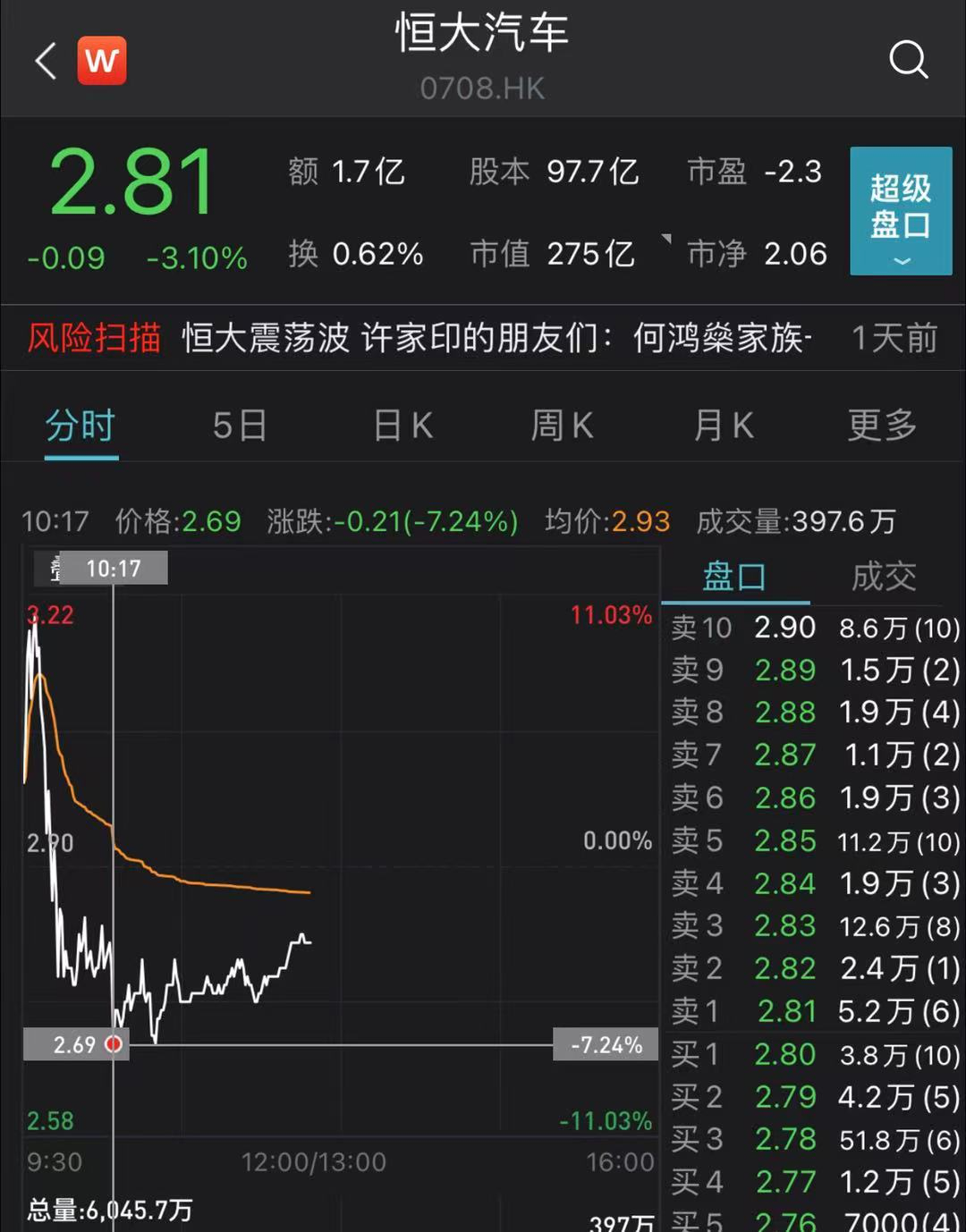This screenshot has width=966, height=1232.
Task: Toggle to the 成交 transactions view
Action: [884, 577]
